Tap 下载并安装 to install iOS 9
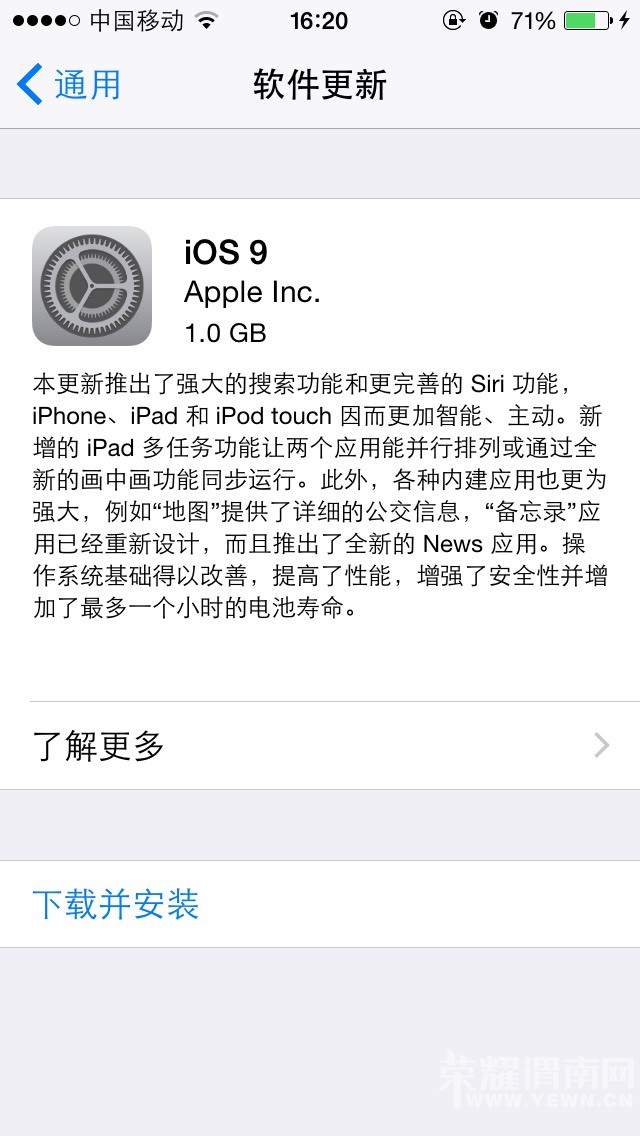The image size is (640, 1136). click(x=116, y=904)
